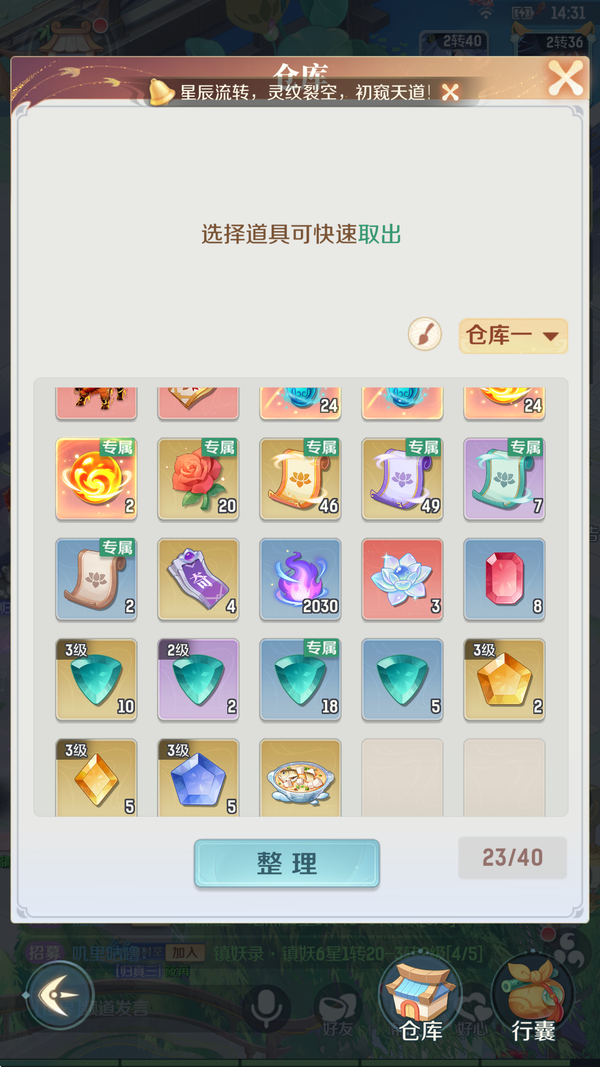Select the fireball item with 2
The width and height of the screenshot is (600, 1067).
click(x=96, y=478)
